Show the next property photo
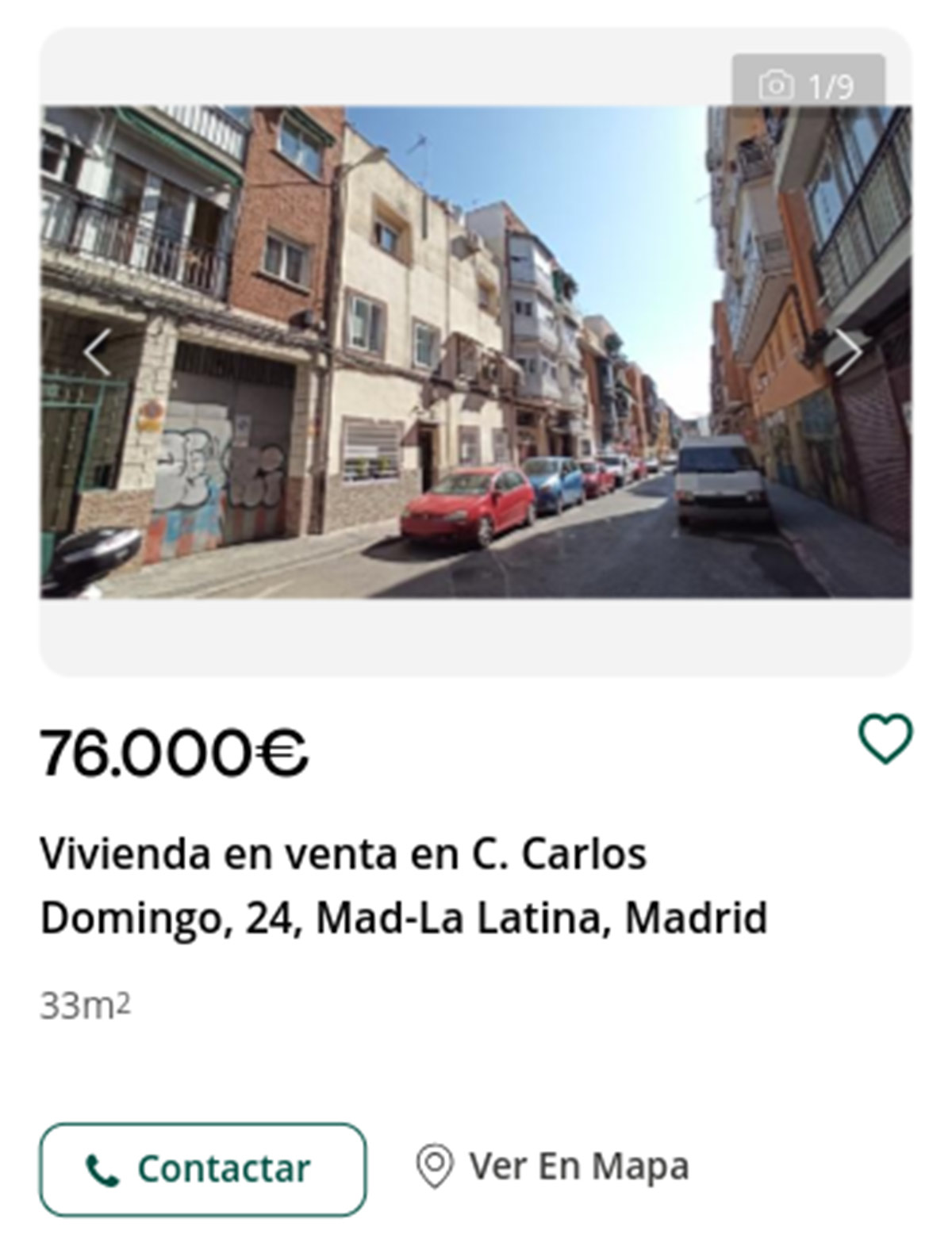The width and height of the screenshot is (952, 1254). tap(849, 351)
